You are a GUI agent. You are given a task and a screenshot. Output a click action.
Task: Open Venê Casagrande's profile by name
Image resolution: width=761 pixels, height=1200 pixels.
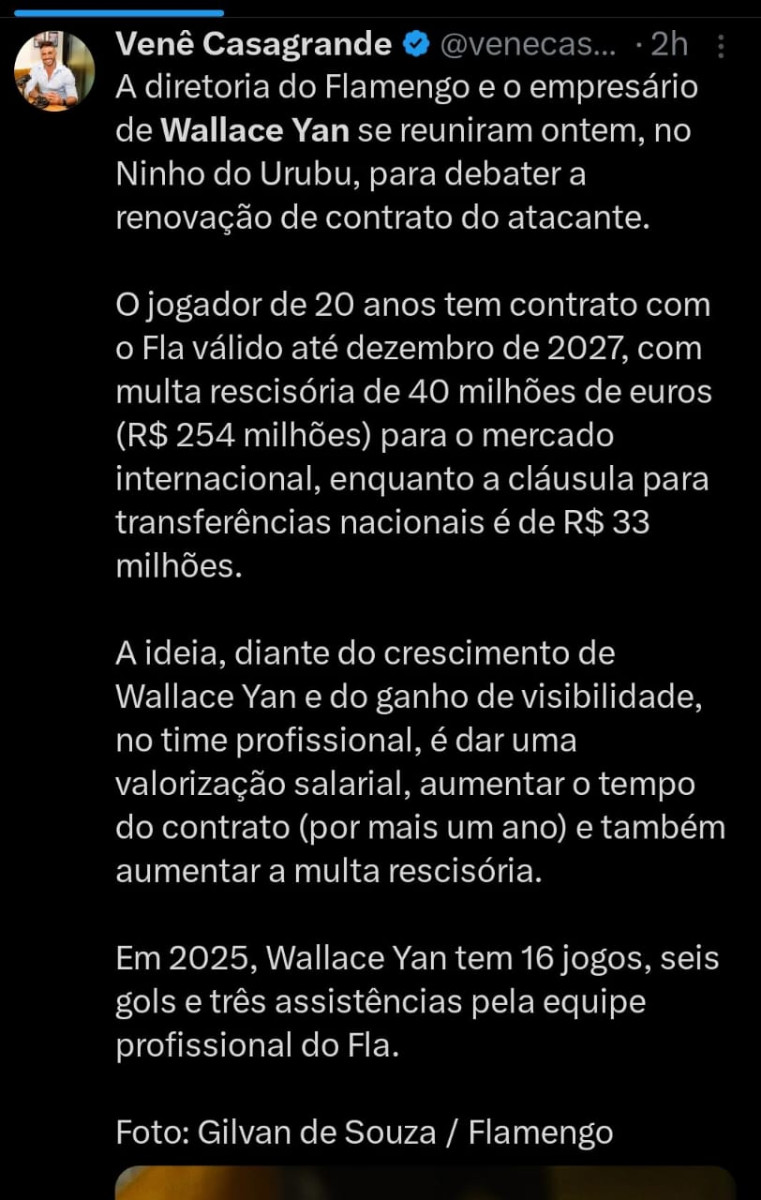(x=254, y=44)
